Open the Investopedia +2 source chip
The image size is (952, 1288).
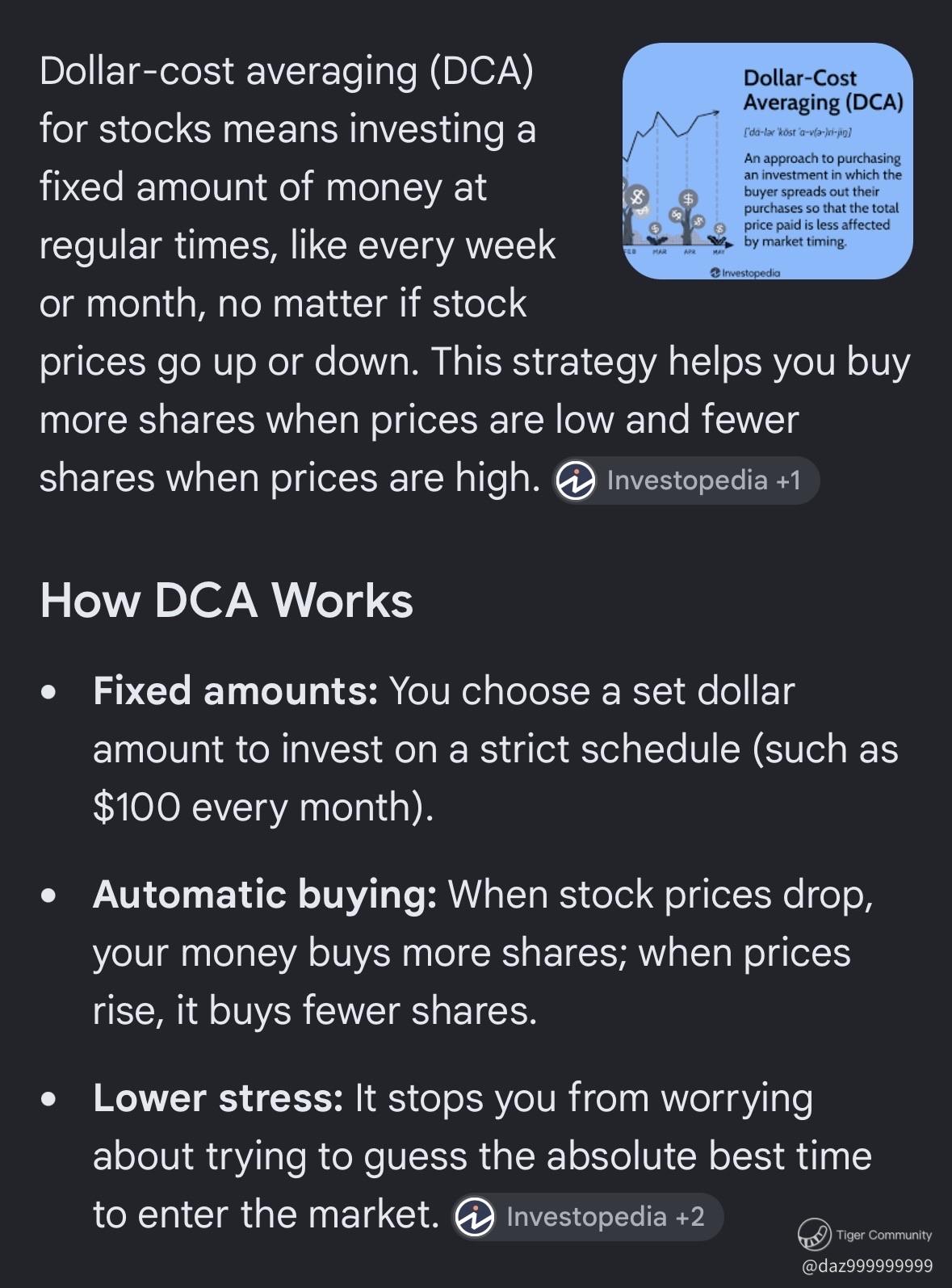pyautogui.click(x=587, y=1217)
